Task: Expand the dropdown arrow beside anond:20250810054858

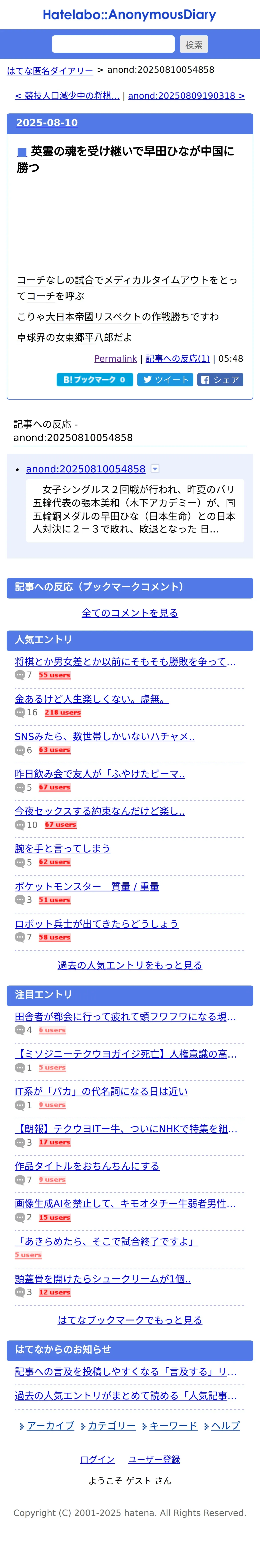Action: click(155, 469)
